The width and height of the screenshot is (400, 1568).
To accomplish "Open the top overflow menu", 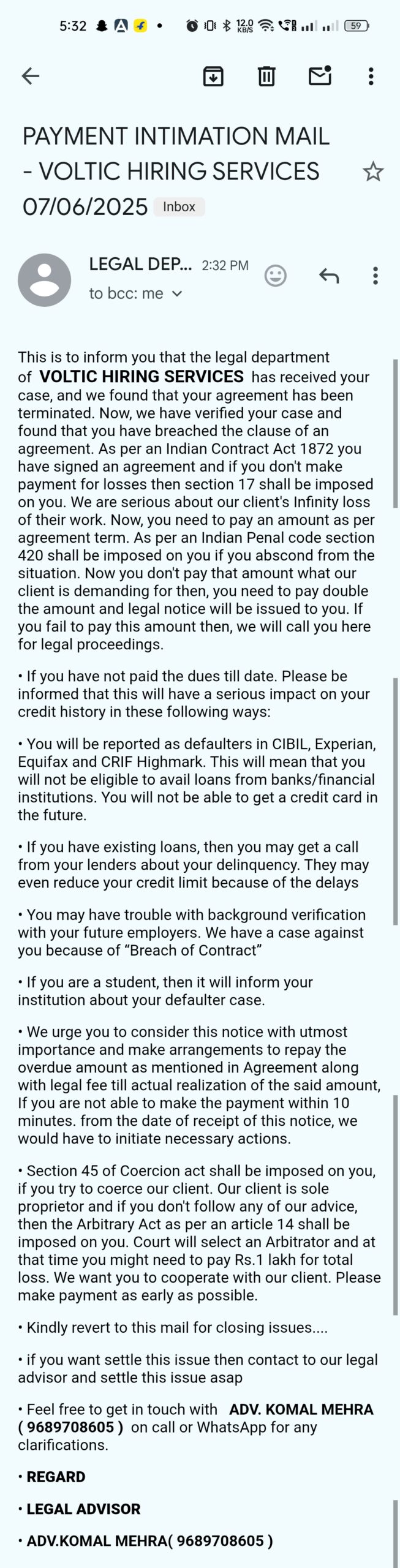I will click(x=371, y=76).
